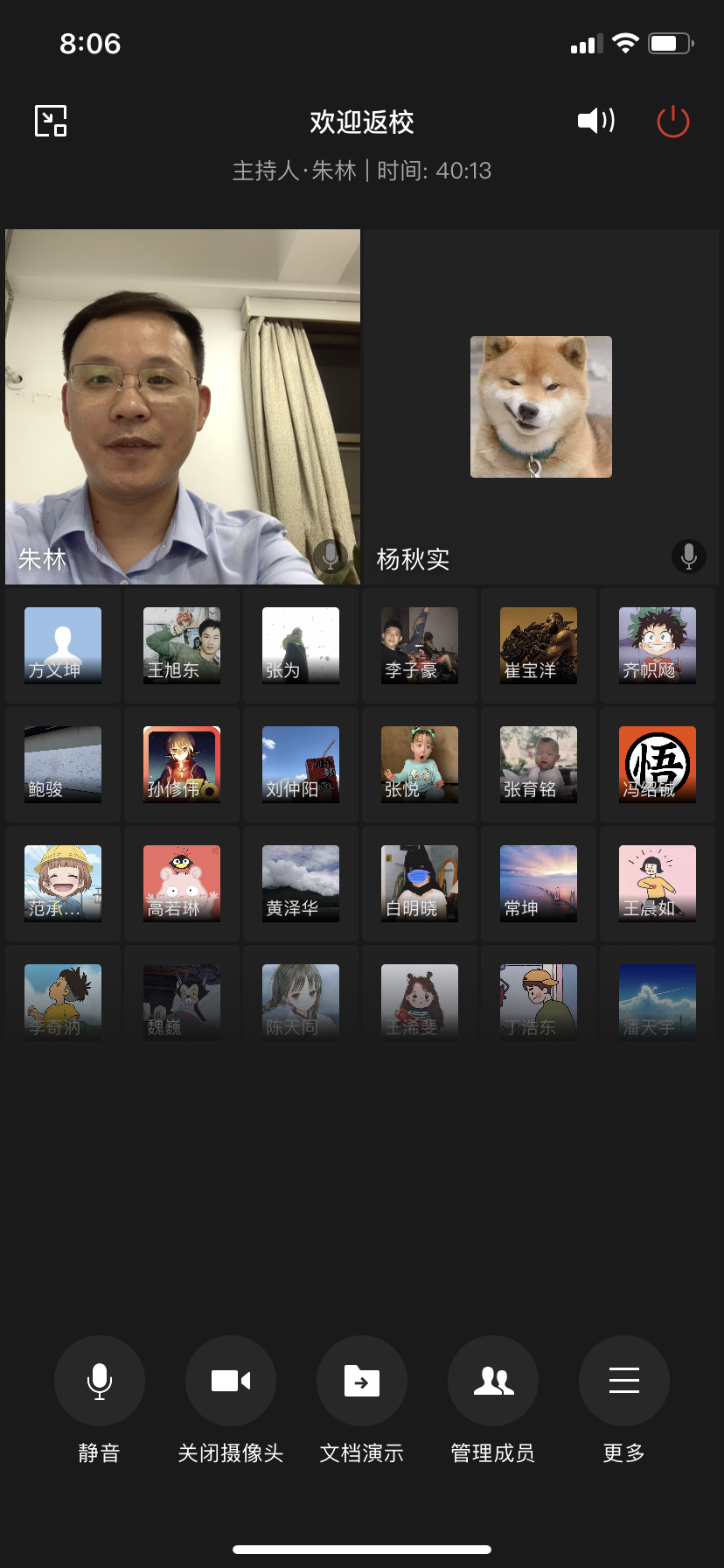Minimize the meeting window

pos(51,121)
